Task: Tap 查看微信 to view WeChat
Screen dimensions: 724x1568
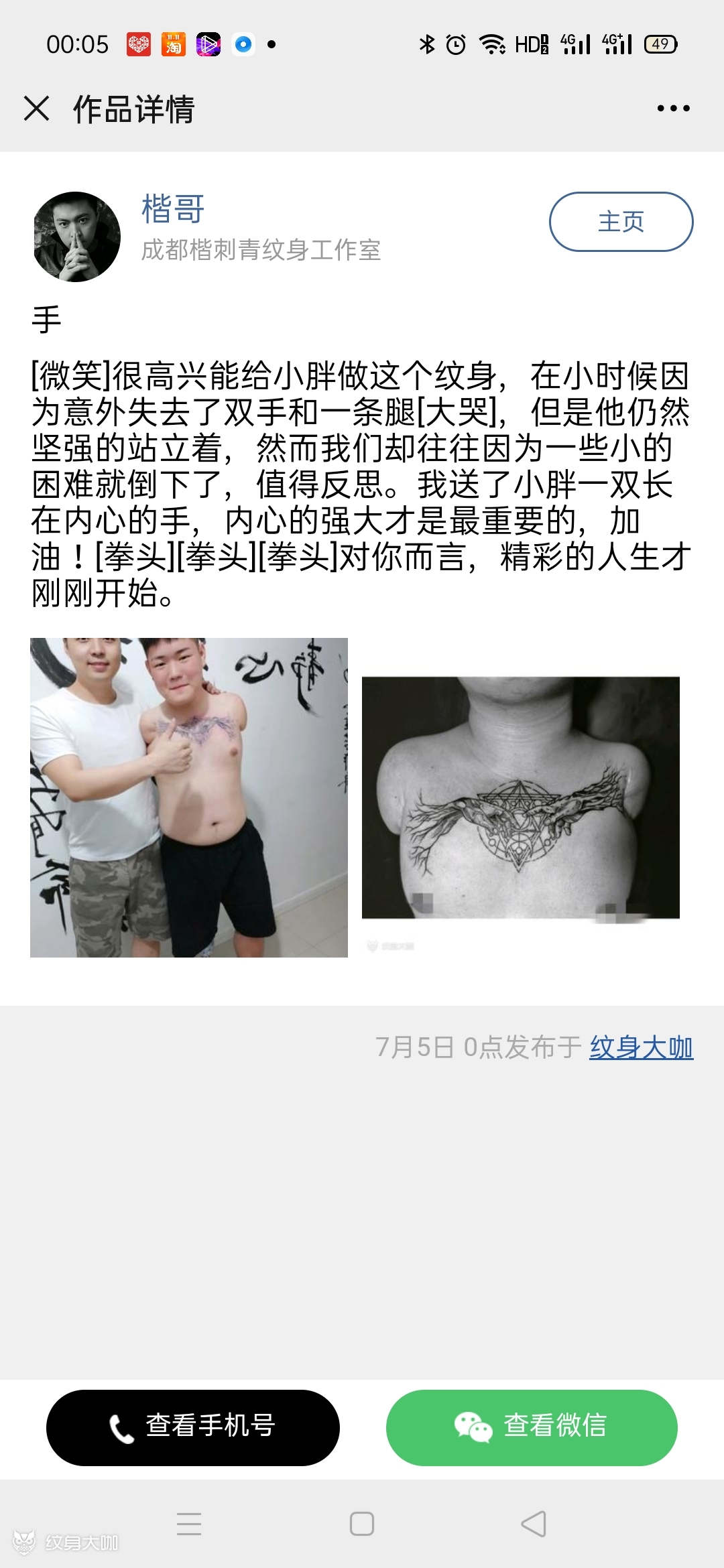Action: click(532, 1427)
